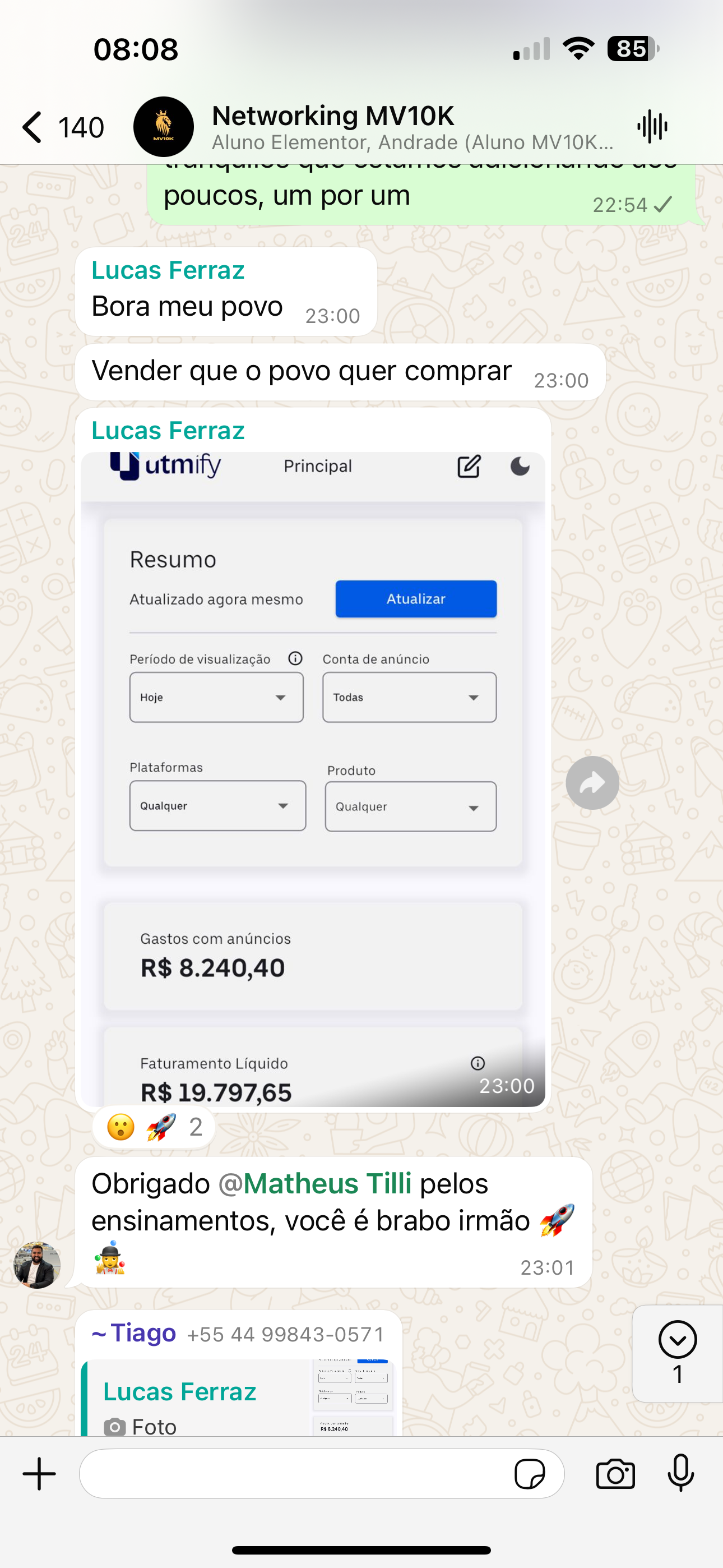723x1568 pixels.
Task: Record a voice message with the microphone
Action: pyautogui.click(x=680, y=1474)
